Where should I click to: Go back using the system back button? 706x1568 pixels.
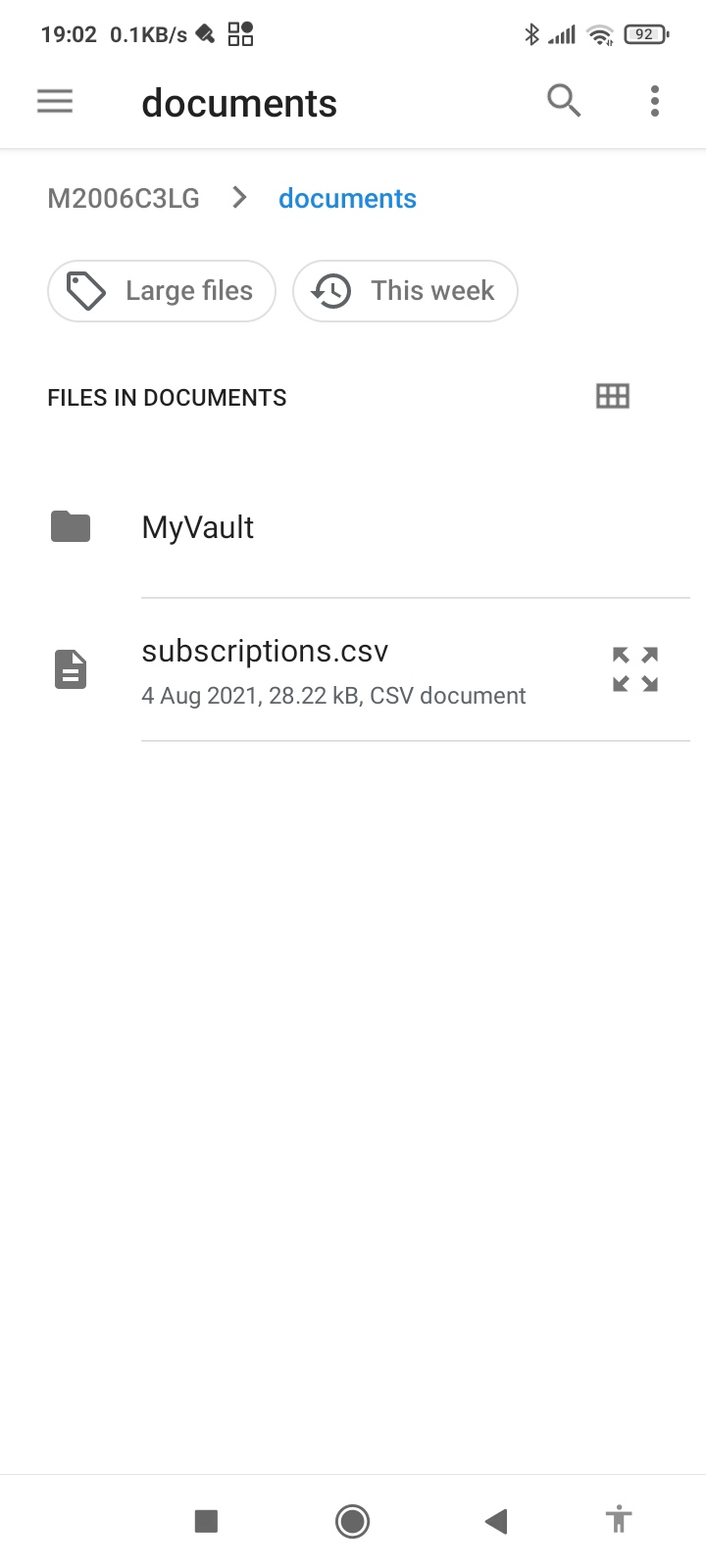[x=496, y=1521]
